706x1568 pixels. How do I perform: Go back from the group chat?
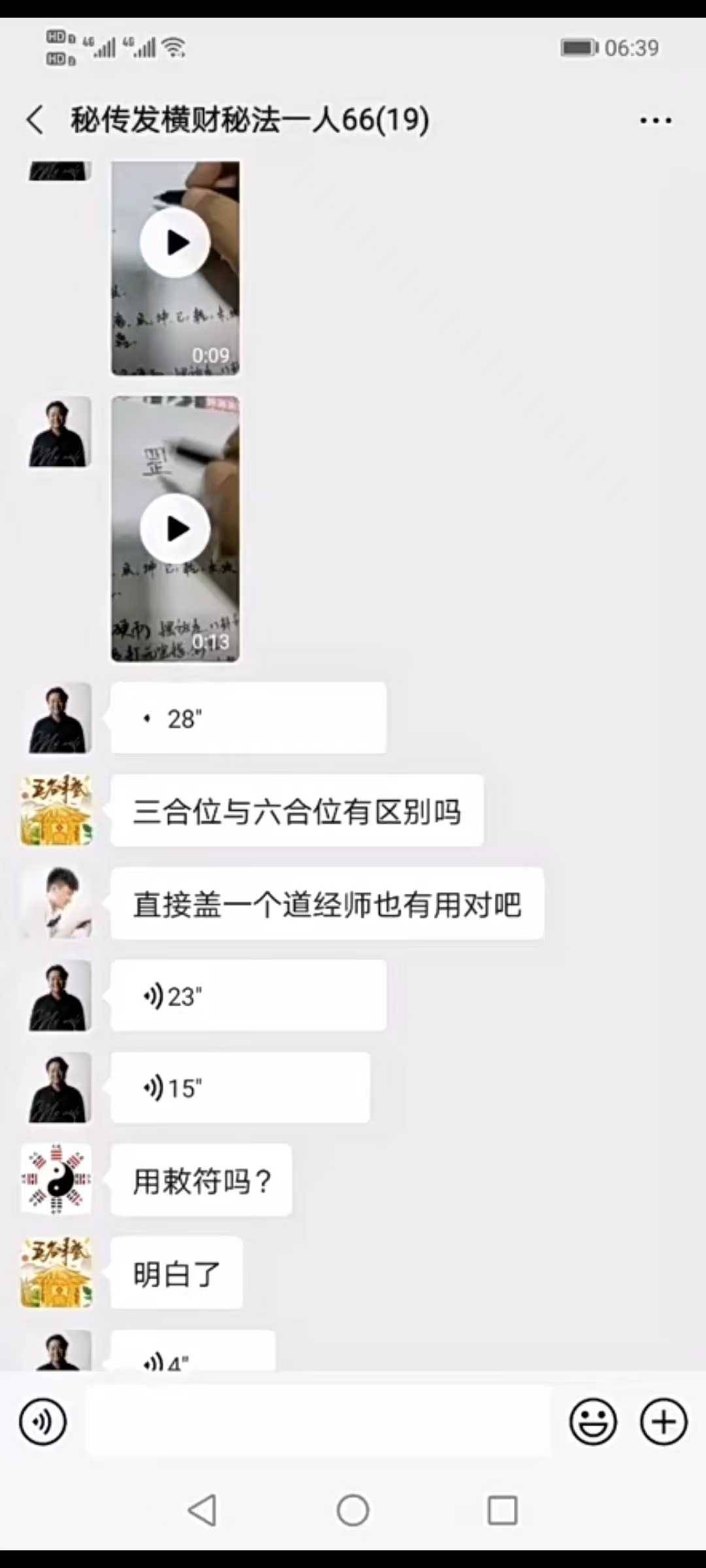(35, 120)
